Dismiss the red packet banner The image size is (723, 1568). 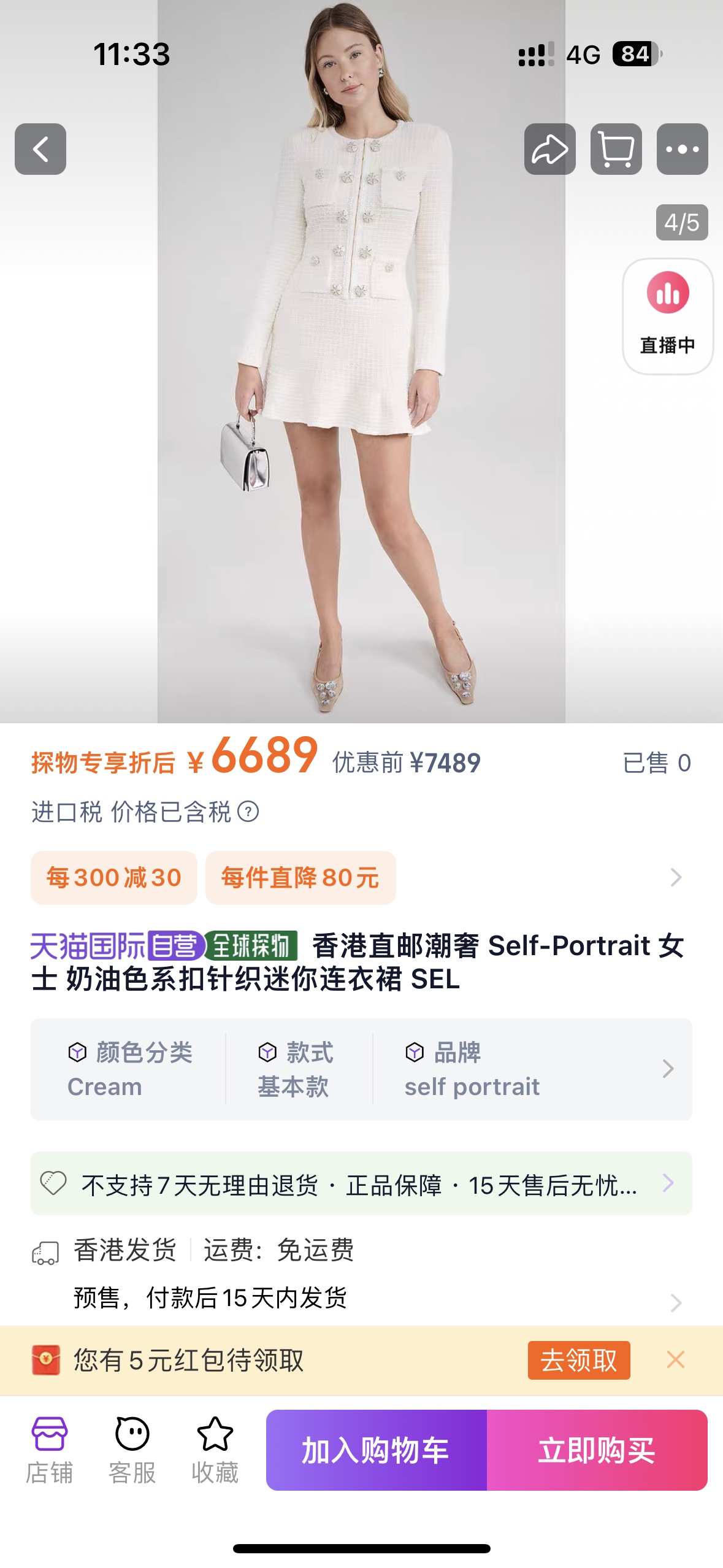[x=675, y=1359]
